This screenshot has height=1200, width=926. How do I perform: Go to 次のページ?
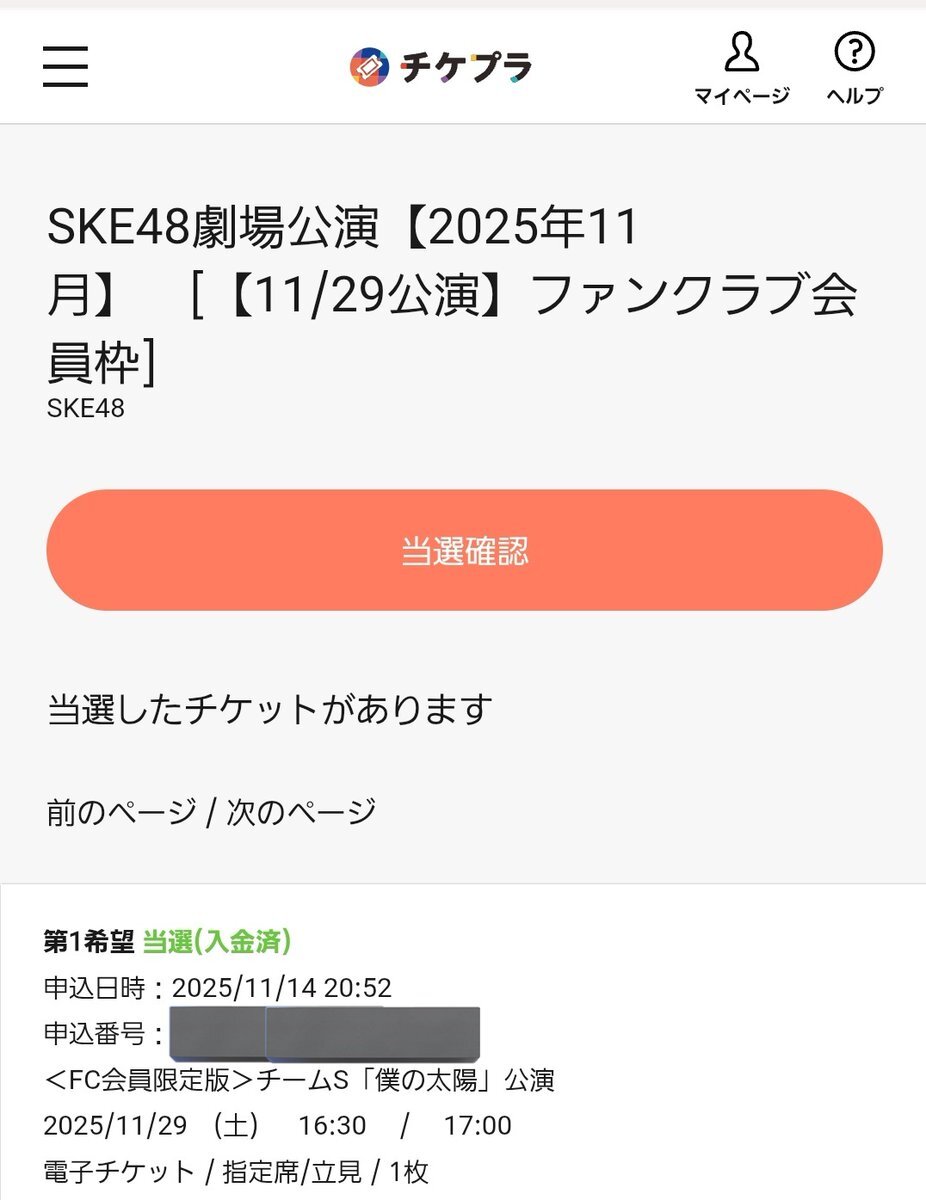click(301, 812)
